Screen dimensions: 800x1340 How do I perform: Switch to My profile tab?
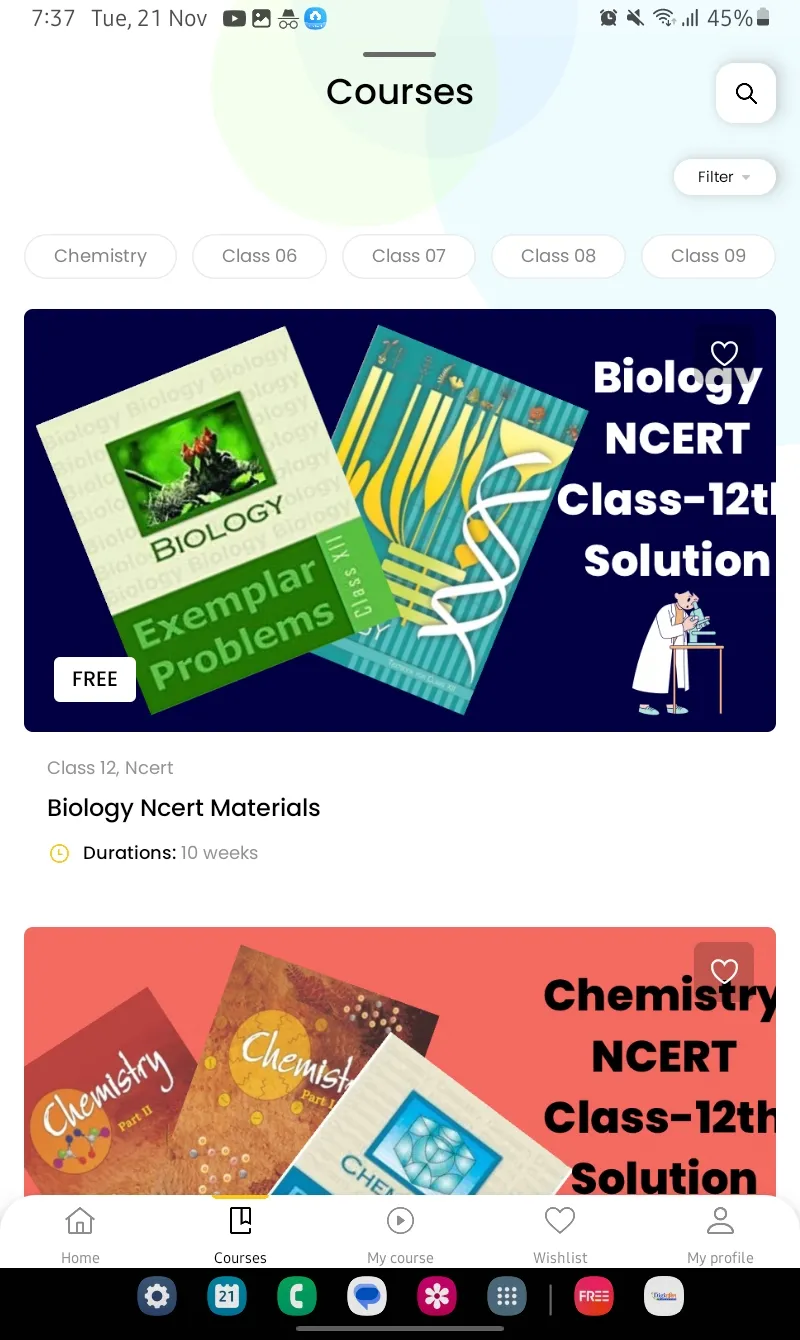click(720, 1235)
